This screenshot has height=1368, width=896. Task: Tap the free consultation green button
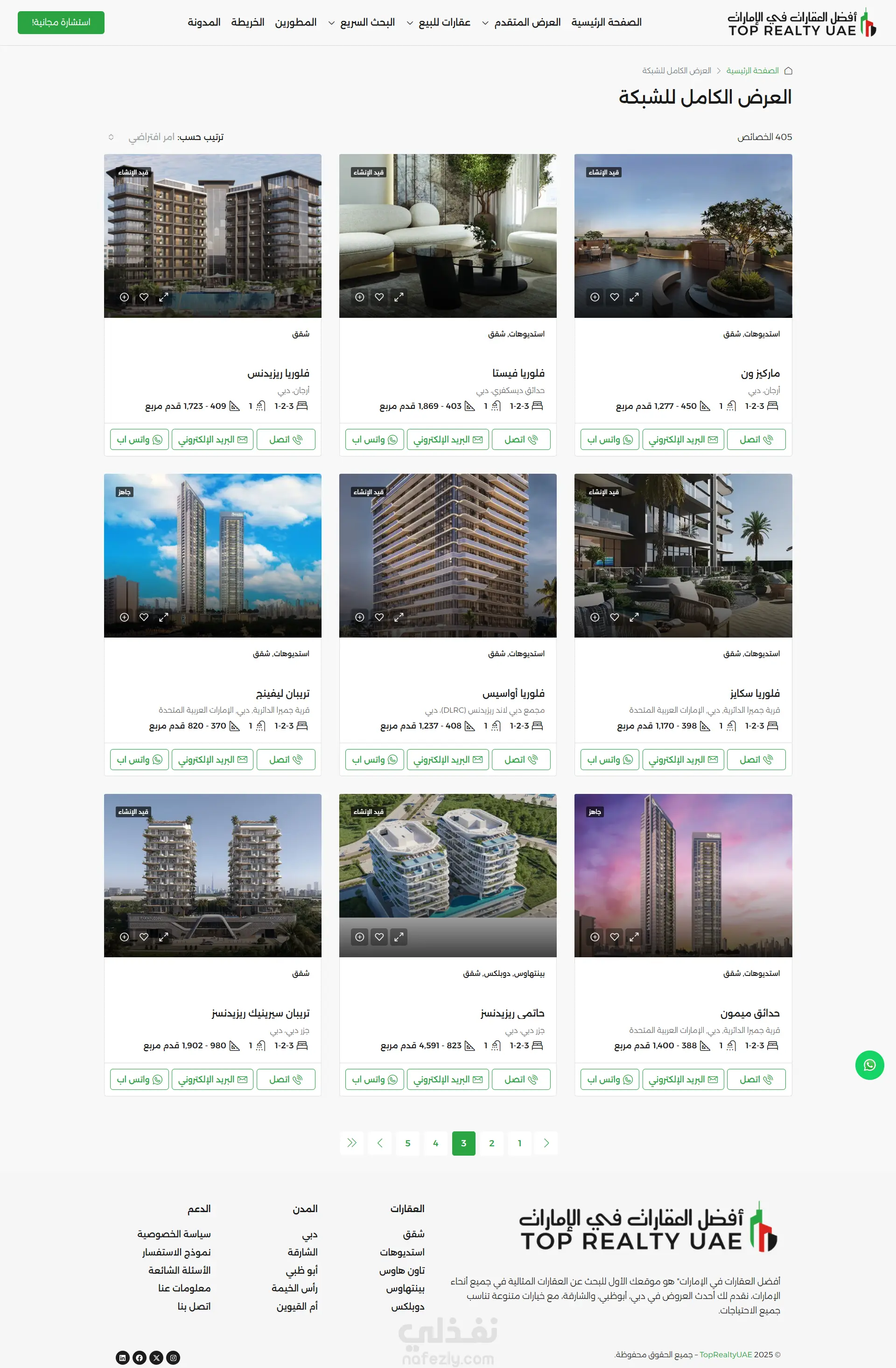coord(61,22)
